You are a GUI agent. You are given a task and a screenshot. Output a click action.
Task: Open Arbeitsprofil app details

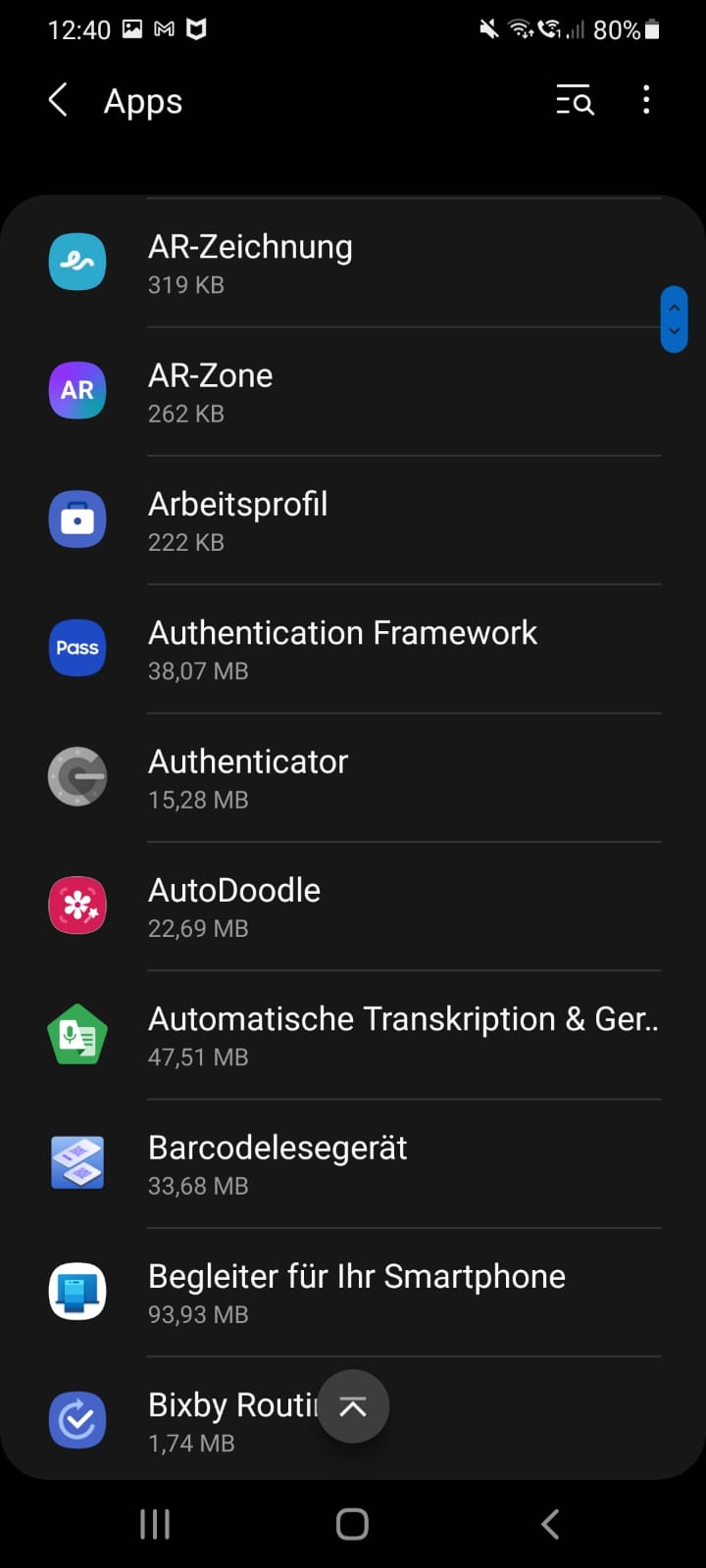pyautogui.click(x=353, y=519)
